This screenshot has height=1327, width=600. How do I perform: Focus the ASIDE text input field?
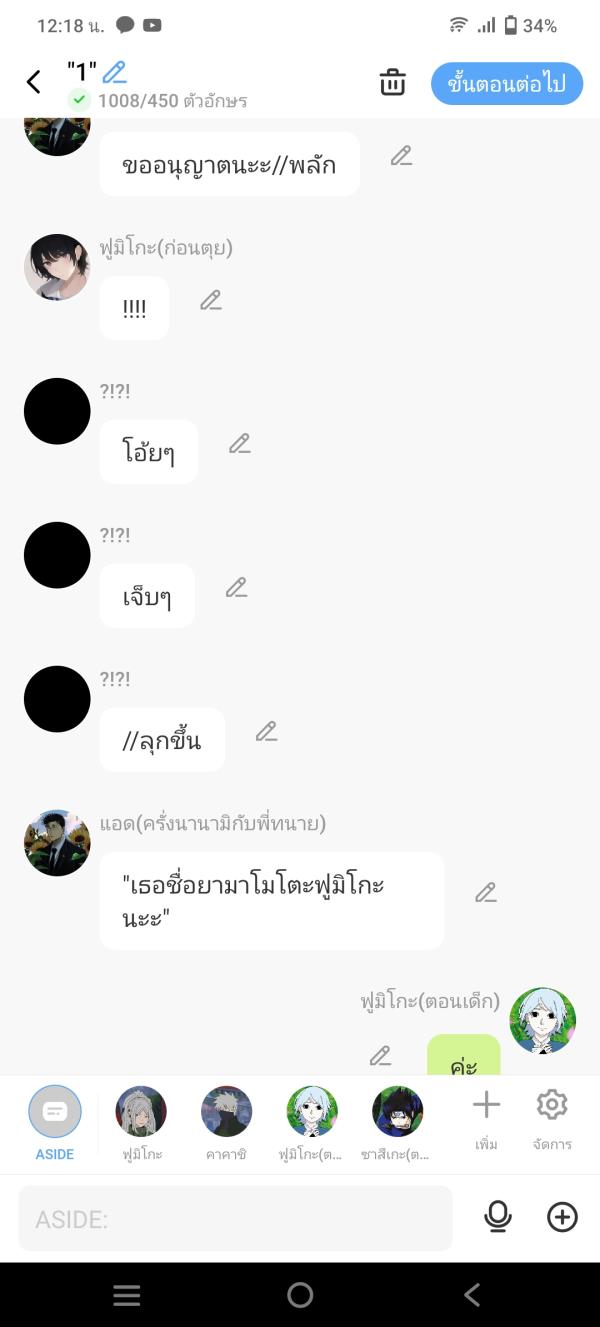pyautogui.click(x=235, y=1218)
